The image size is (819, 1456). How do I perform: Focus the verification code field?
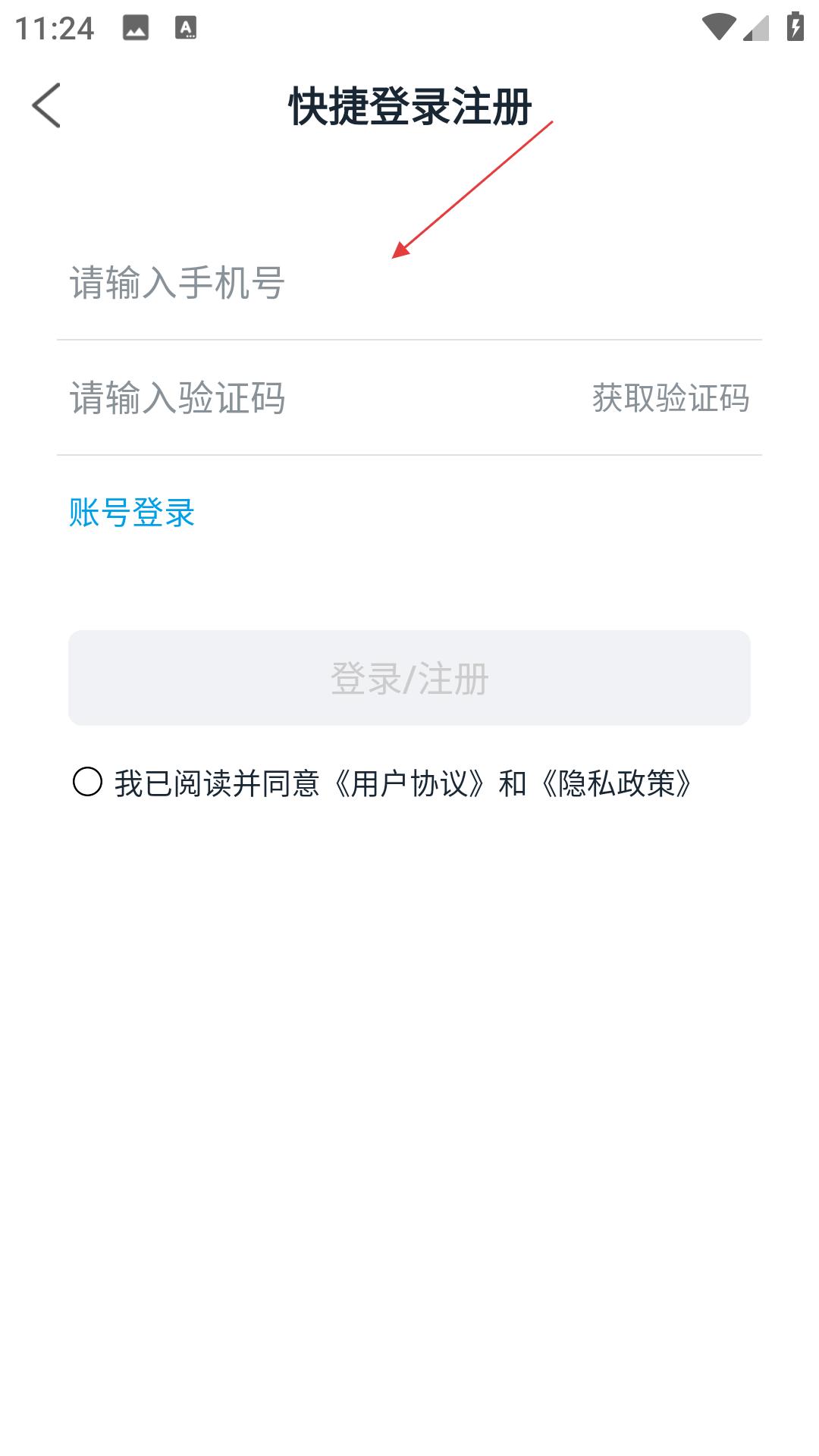[x=318, y=398]
